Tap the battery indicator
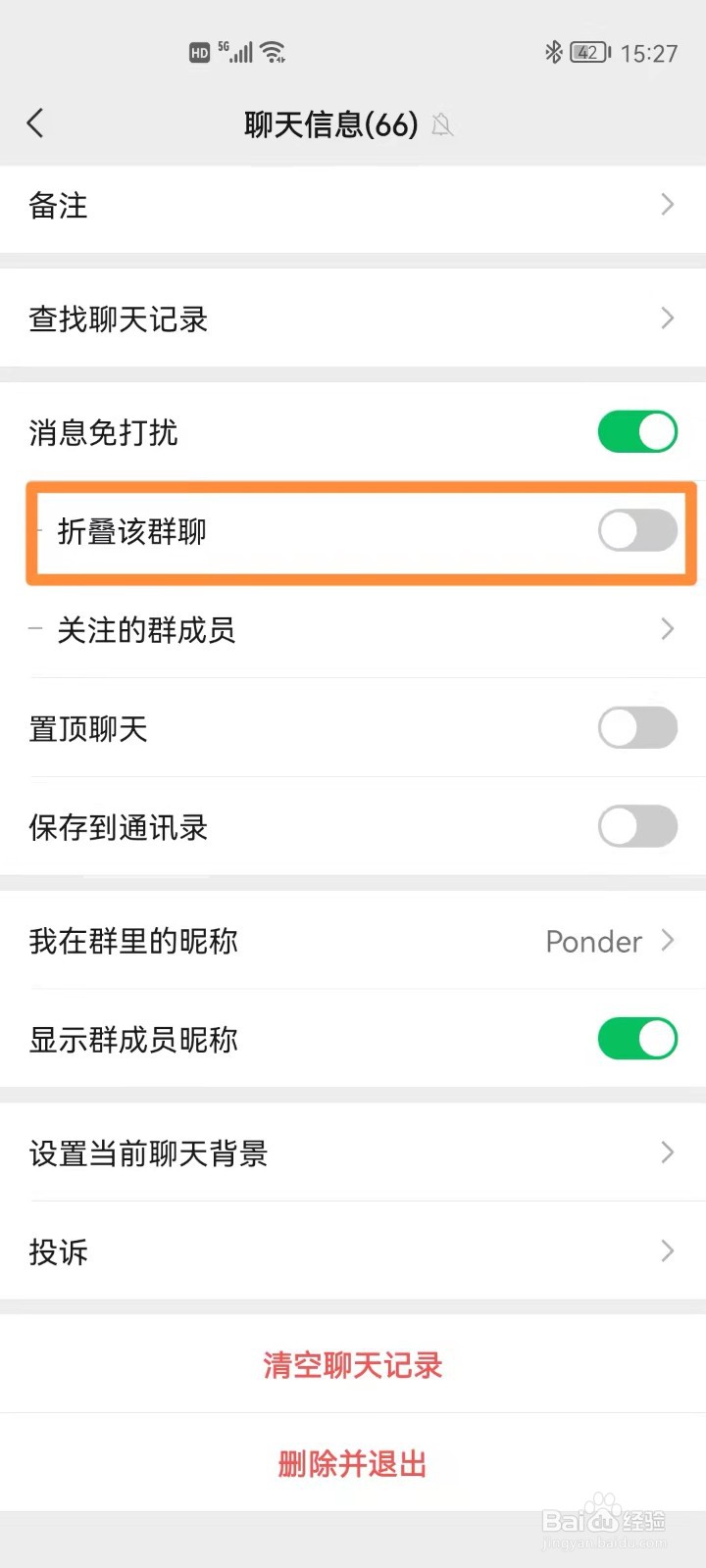The image size is (706, 1568). click(x=586, y=53)
